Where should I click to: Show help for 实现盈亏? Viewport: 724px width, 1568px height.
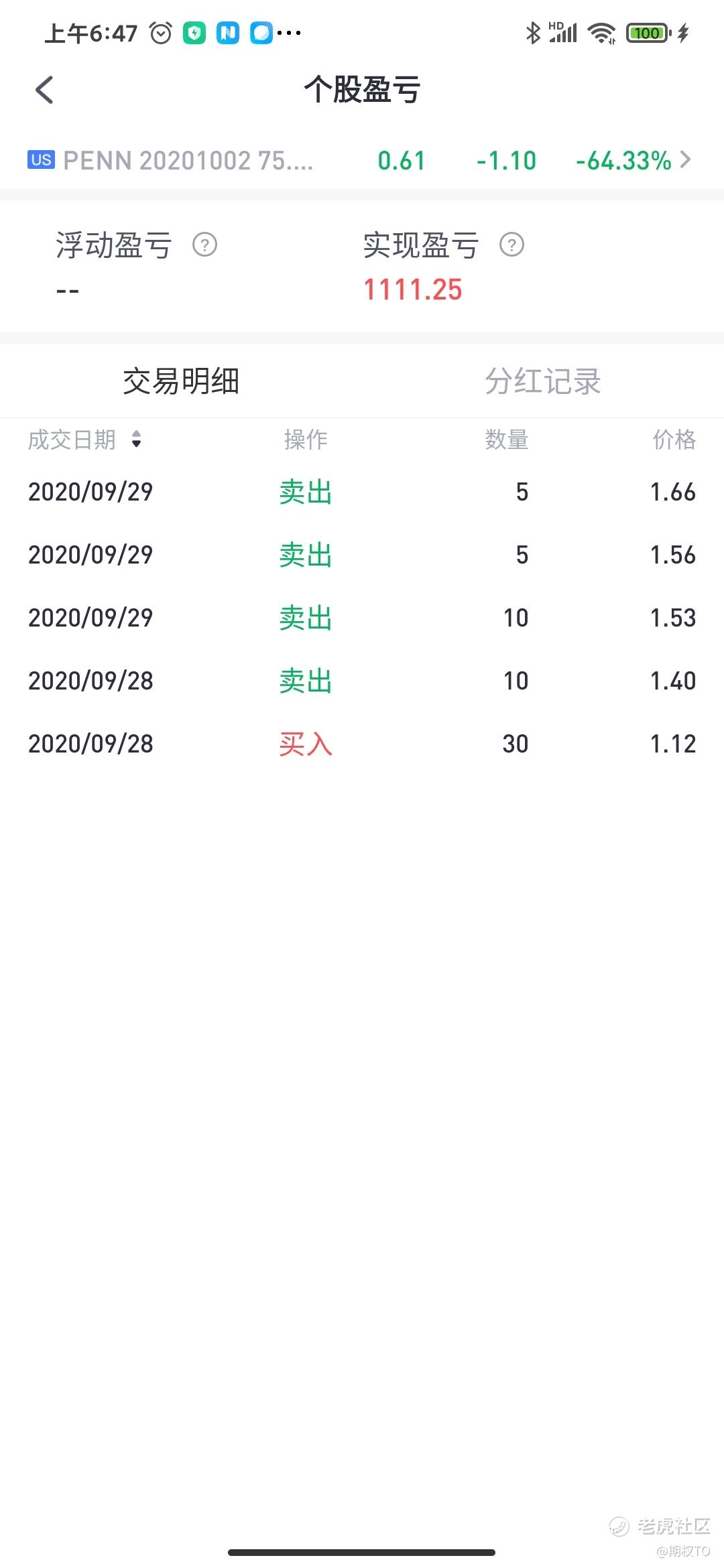(511, 245)
